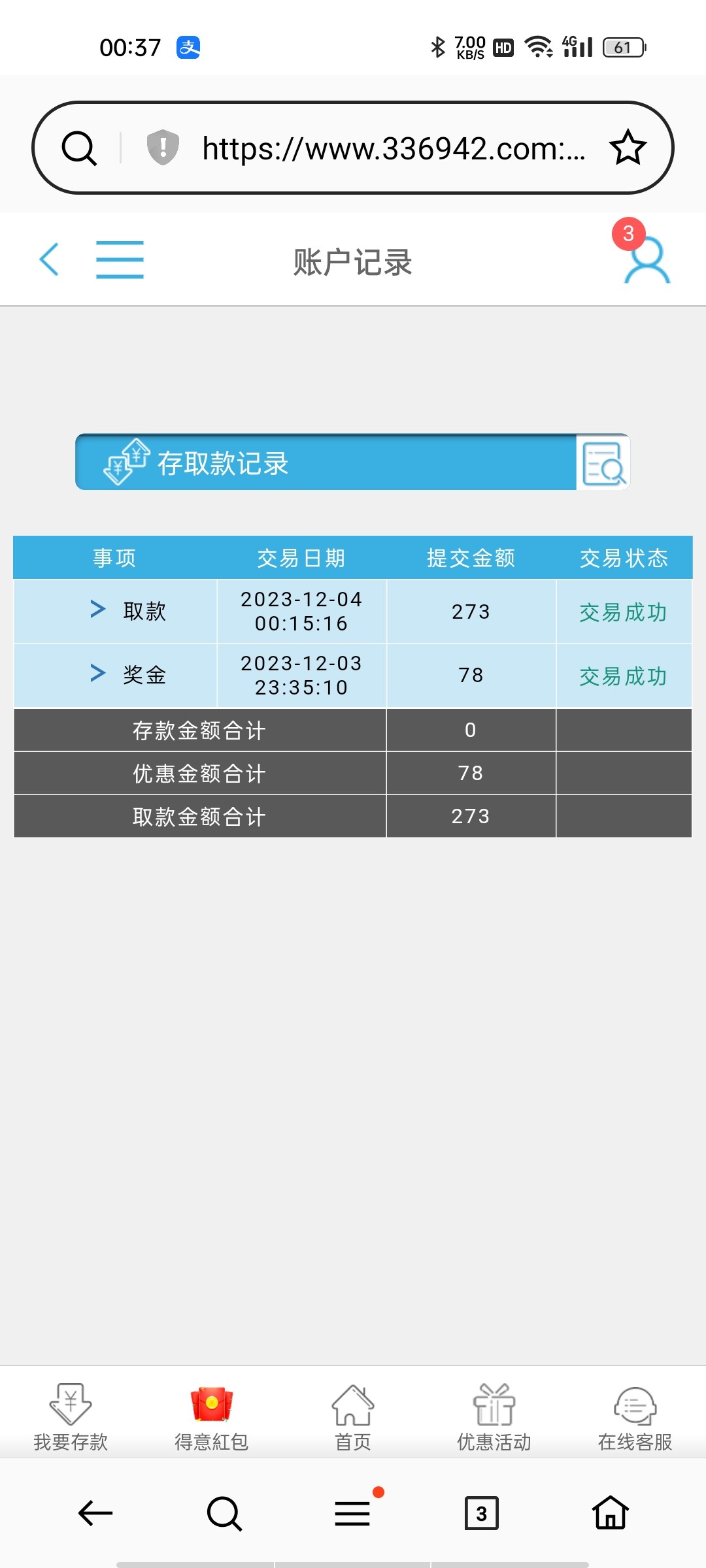706x1568 pixels.
Task: Open the browser search button in toolbar
Action: [x=224, y=1513]
